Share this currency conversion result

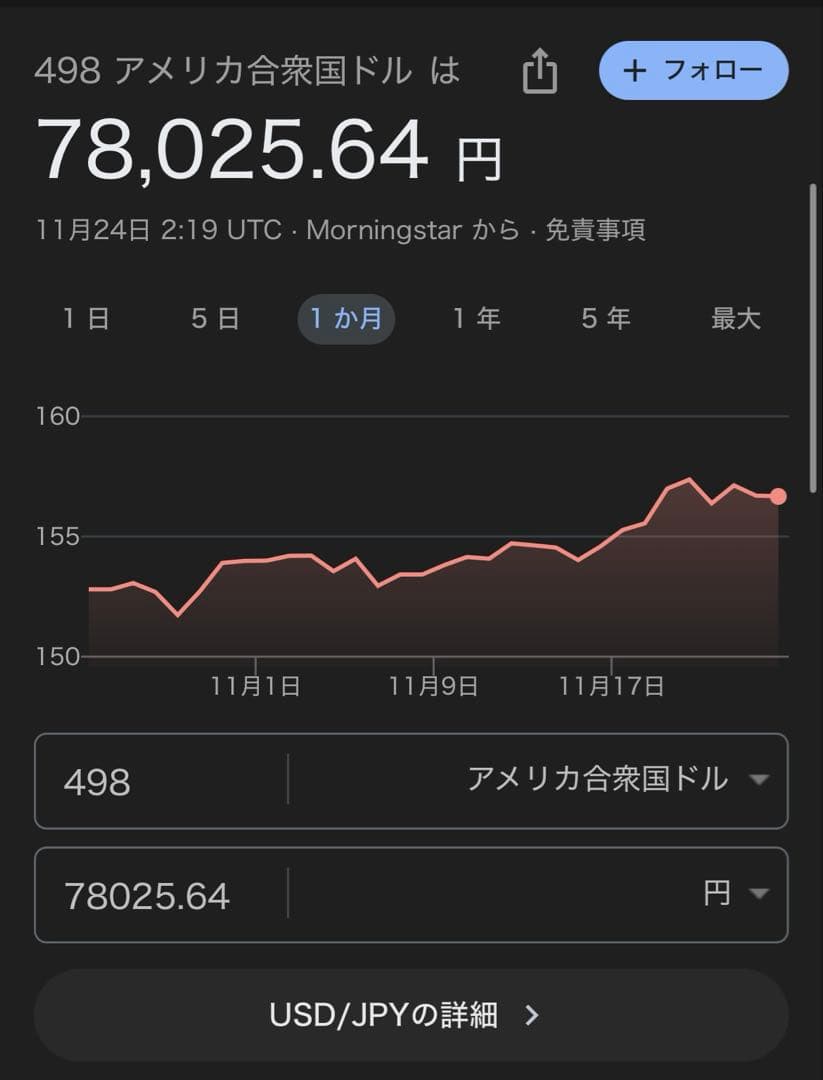tap(539, 72)
